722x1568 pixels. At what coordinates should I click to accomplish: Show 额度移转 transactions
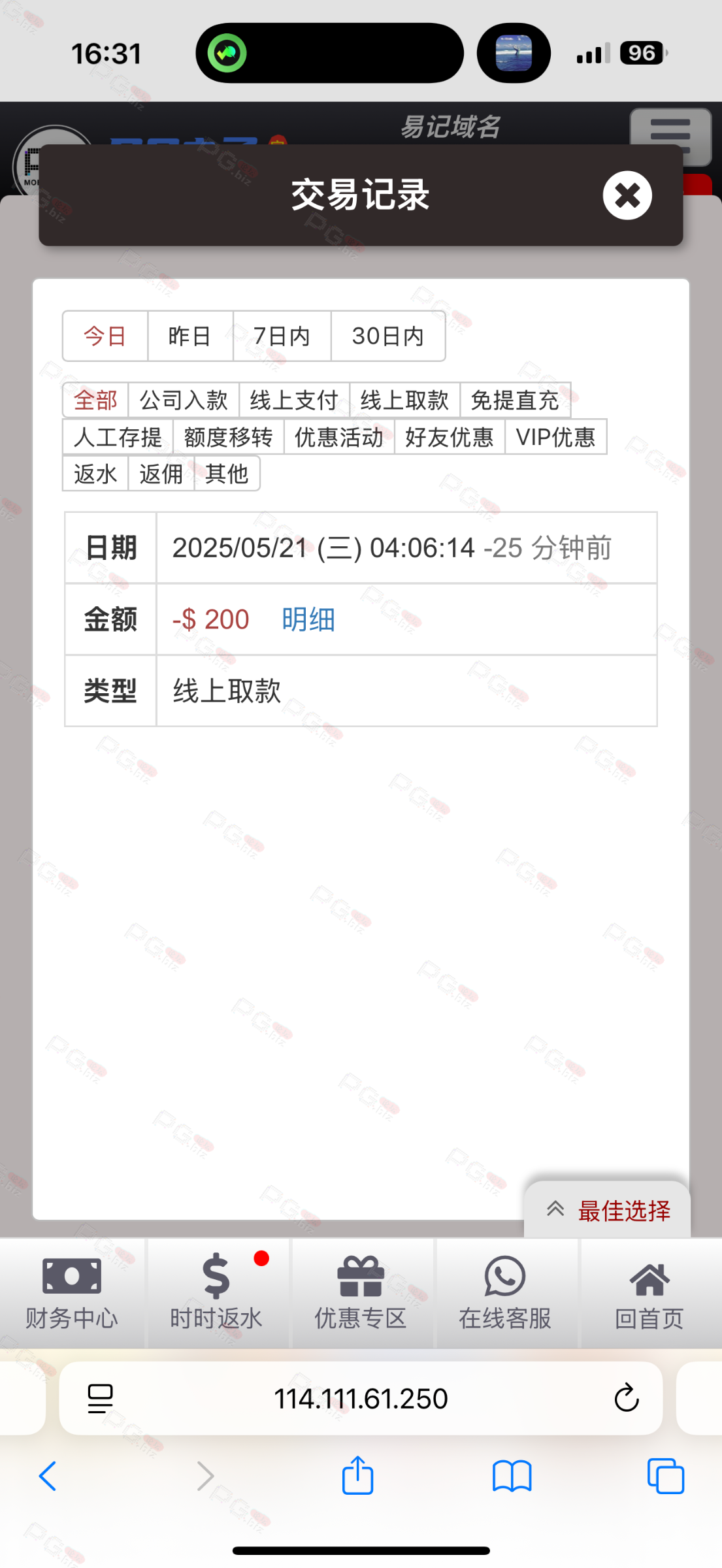[228, 436]
